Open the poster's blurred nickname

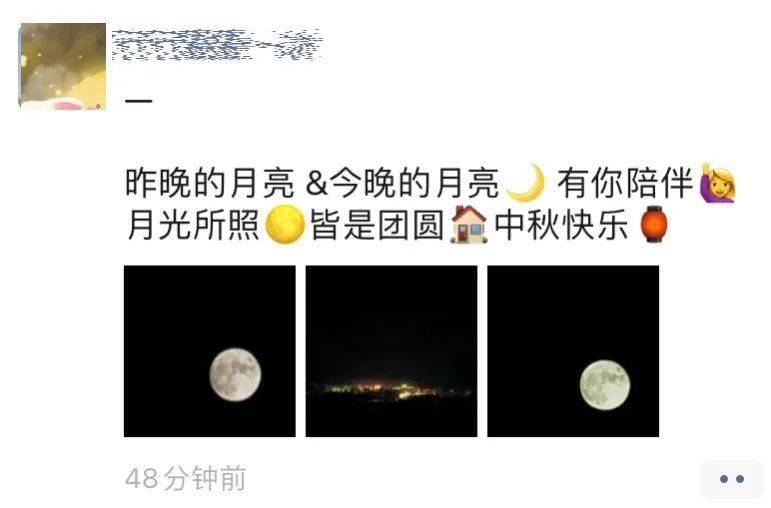point(215,45)
